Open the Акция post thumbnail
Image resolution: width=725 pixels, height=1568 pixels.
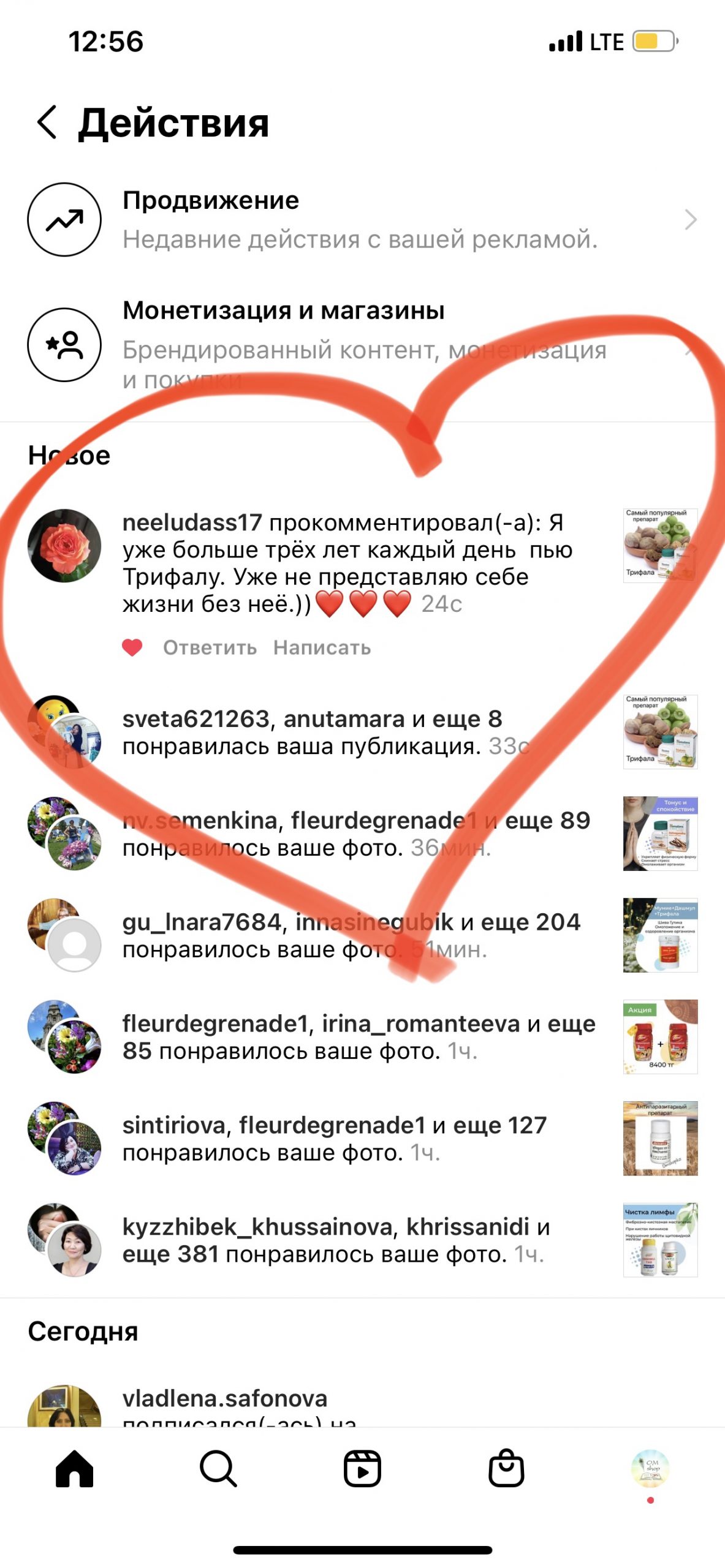pos(660,1037)
